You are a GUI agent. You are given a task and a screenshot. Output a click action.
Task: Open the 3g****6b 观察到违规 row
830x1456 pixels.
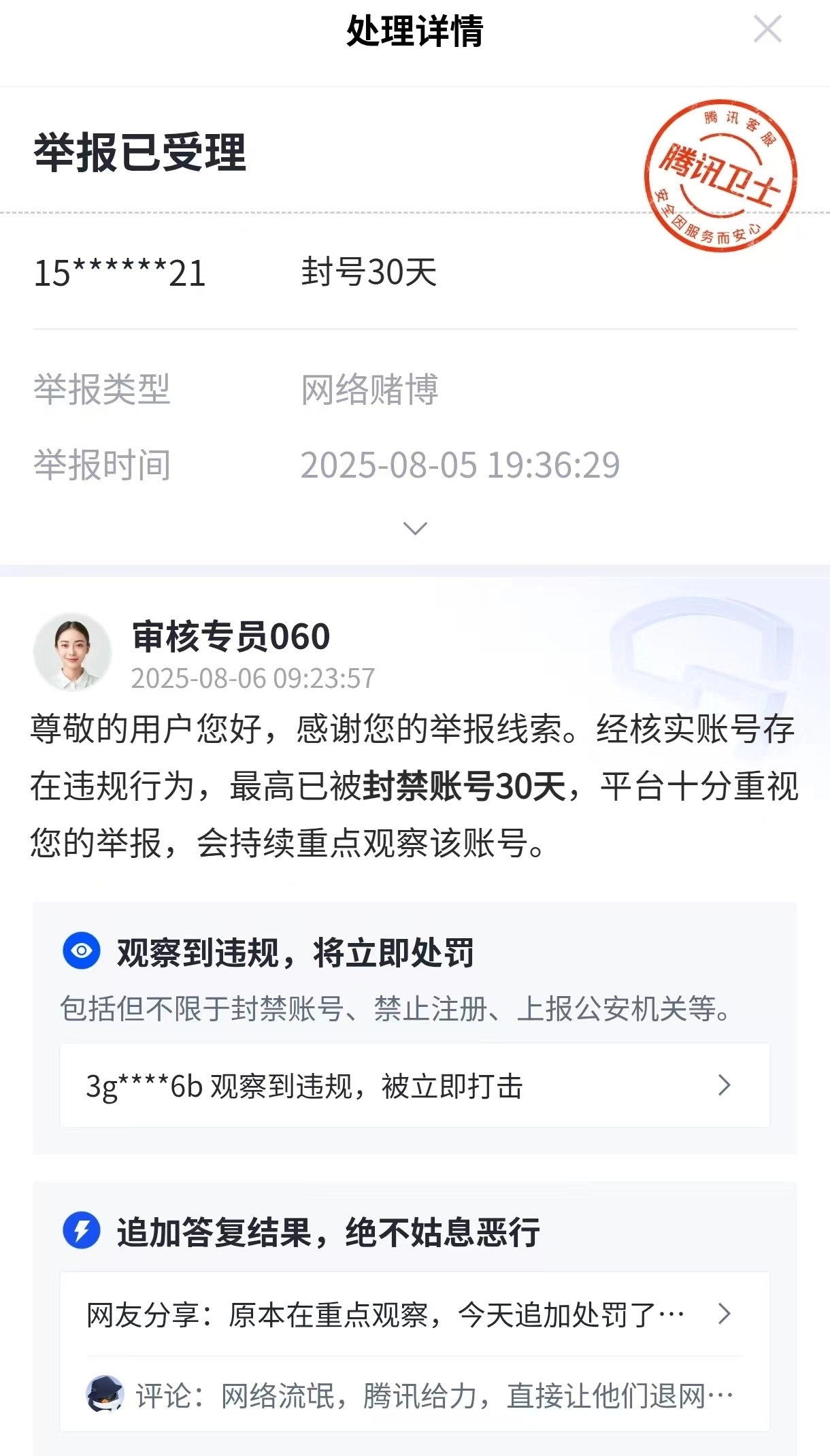click(x=415, y=1086)
